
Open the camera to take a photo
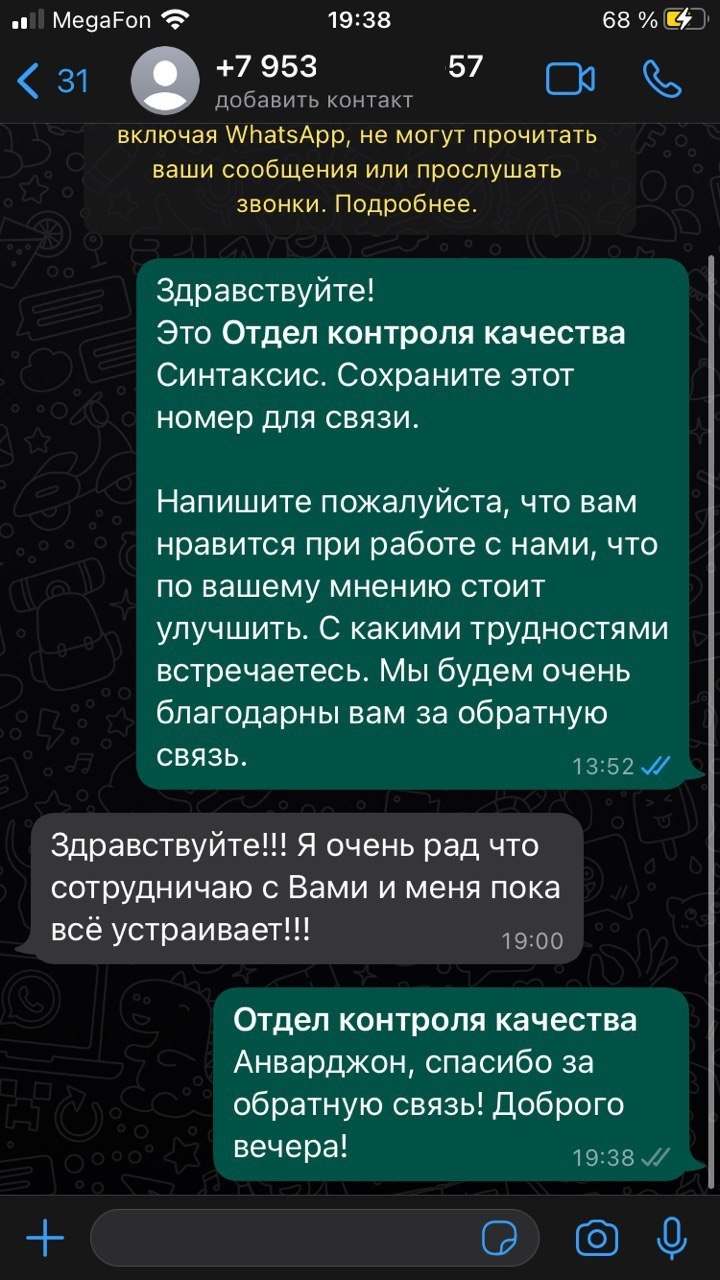pyautogui.click(x=596, y=1239)
